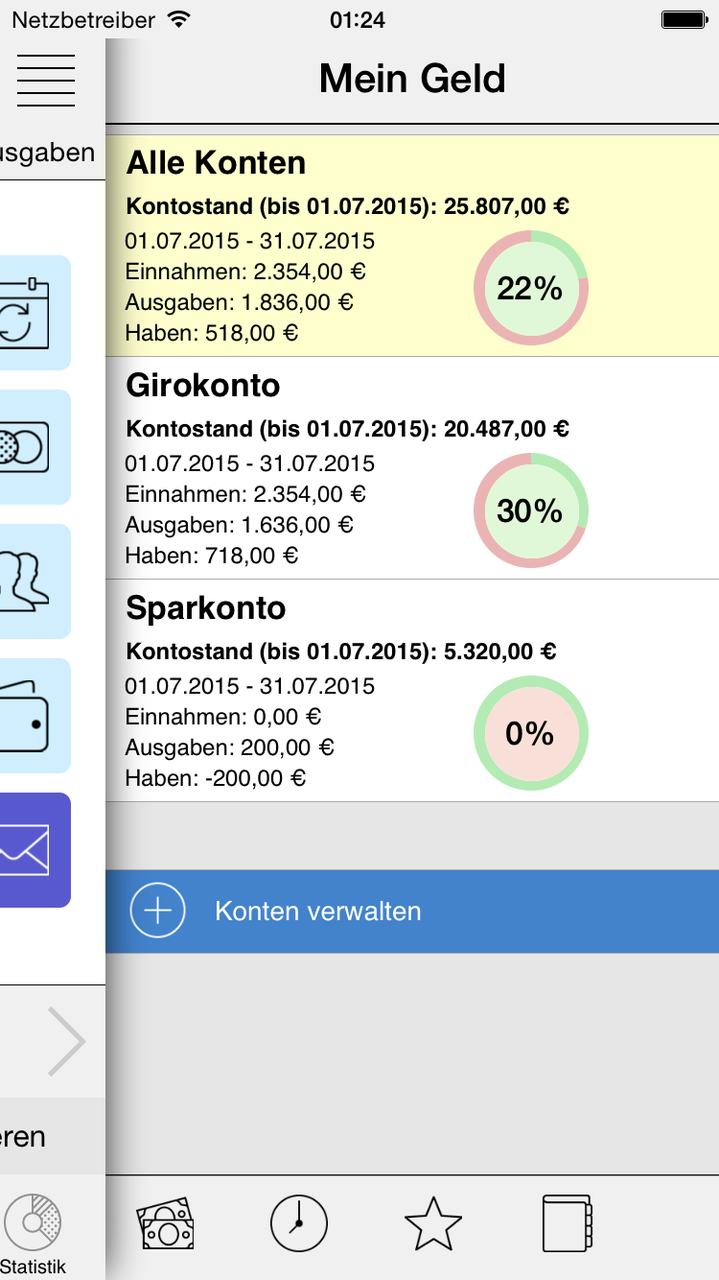Open the hamburger menu button
Screen dimensions: 719x1280
click(x=46, y=79)
